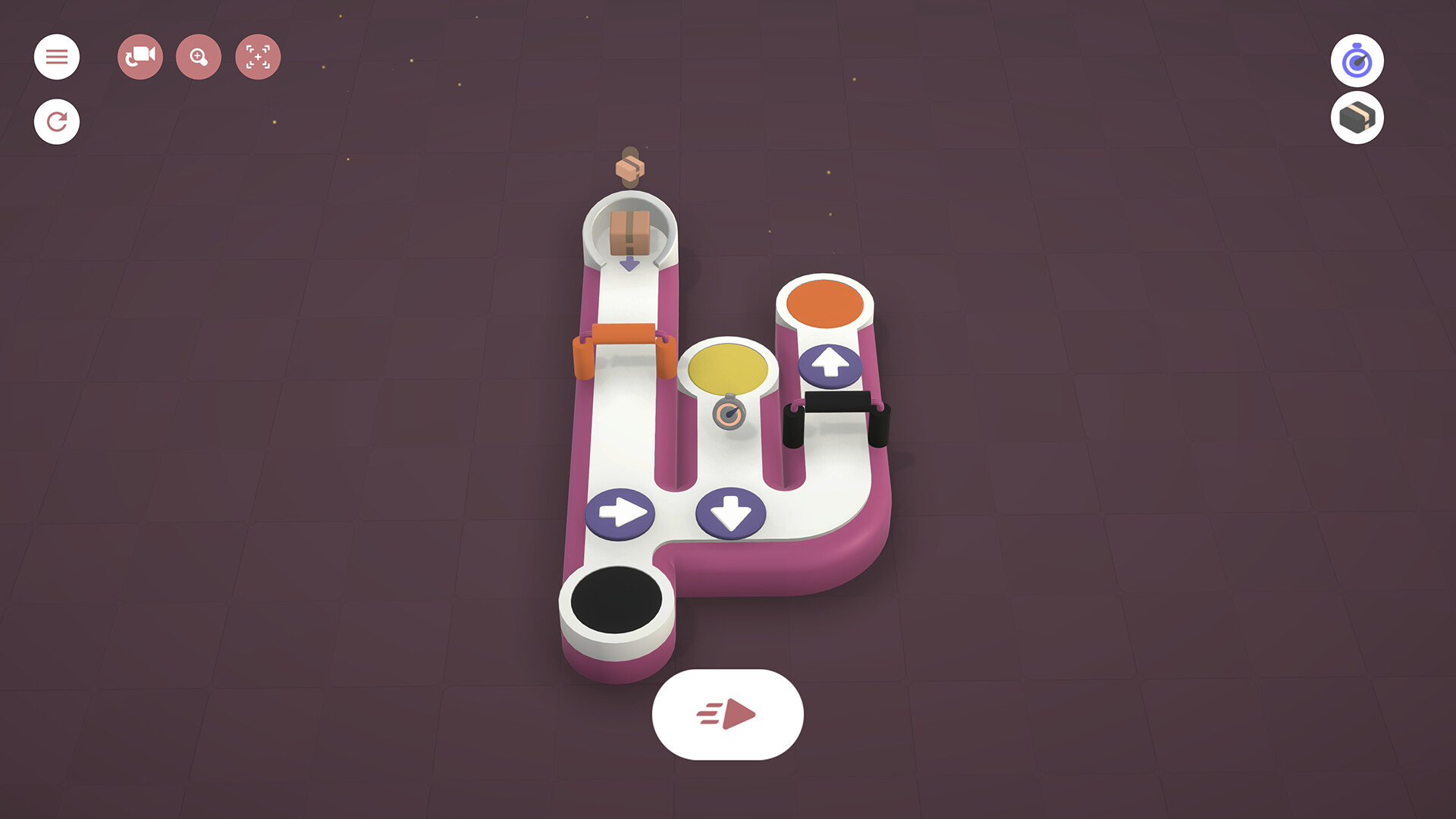The image size is (1456, 819).
Task: Open the package box button
Action: point(1357,118)
